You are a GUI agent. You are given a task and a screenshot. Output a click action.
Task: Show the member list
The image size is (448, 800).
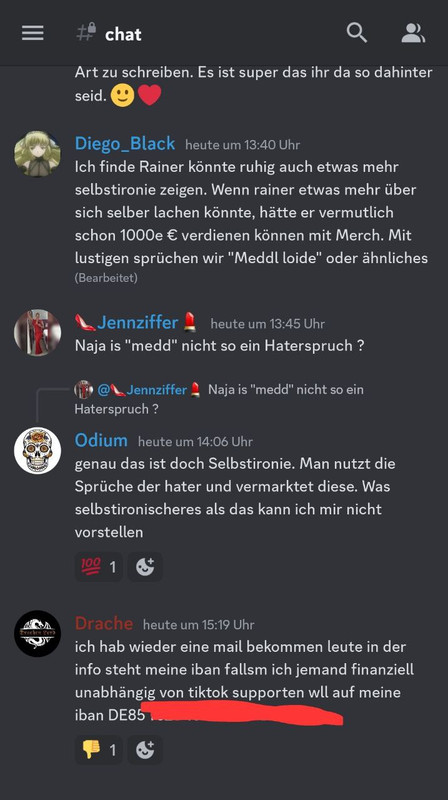click(413, 33)
